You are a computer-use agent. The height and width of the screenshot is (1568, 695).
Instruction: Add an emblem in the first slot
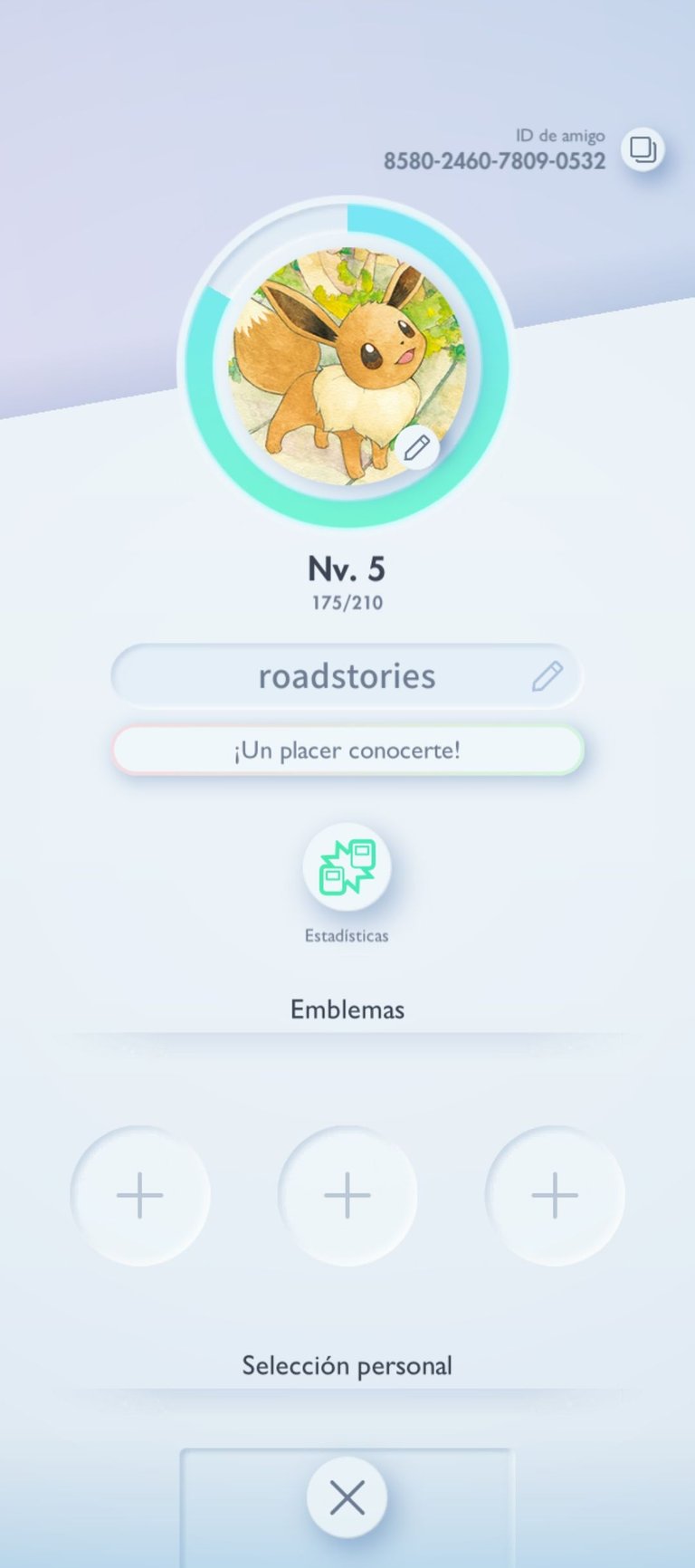point(140,1195)
